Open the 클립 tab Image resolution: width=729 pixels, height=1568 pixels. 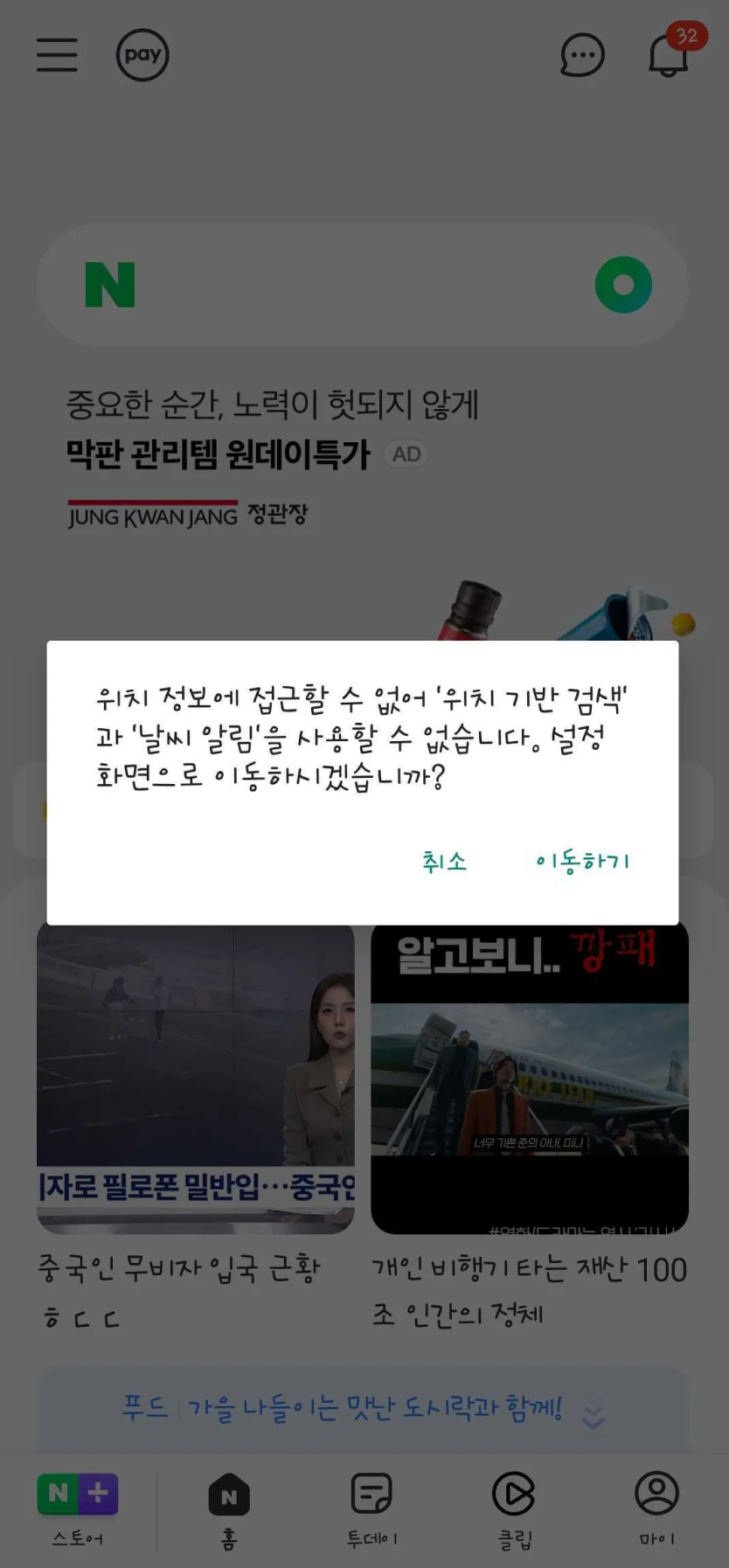click(x=514, y=1509)
